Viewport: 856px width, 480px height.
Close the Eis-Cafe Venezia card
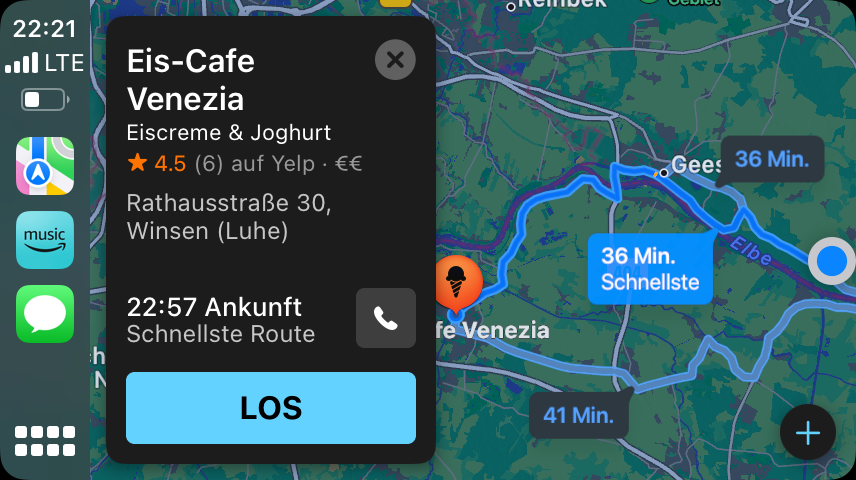coord(395,60)
